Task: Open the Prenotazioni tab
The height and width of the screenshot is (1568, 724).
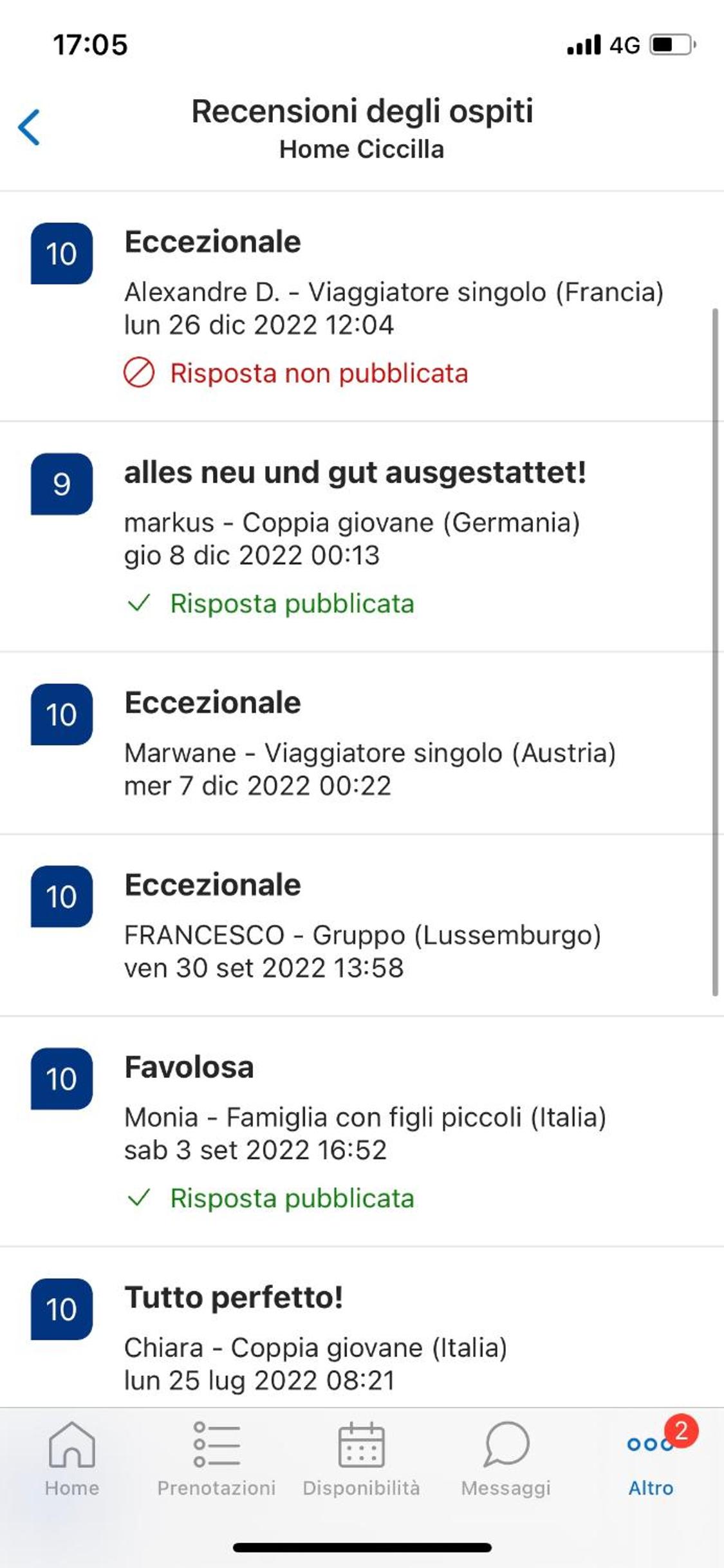Action: pos(217,1460)
